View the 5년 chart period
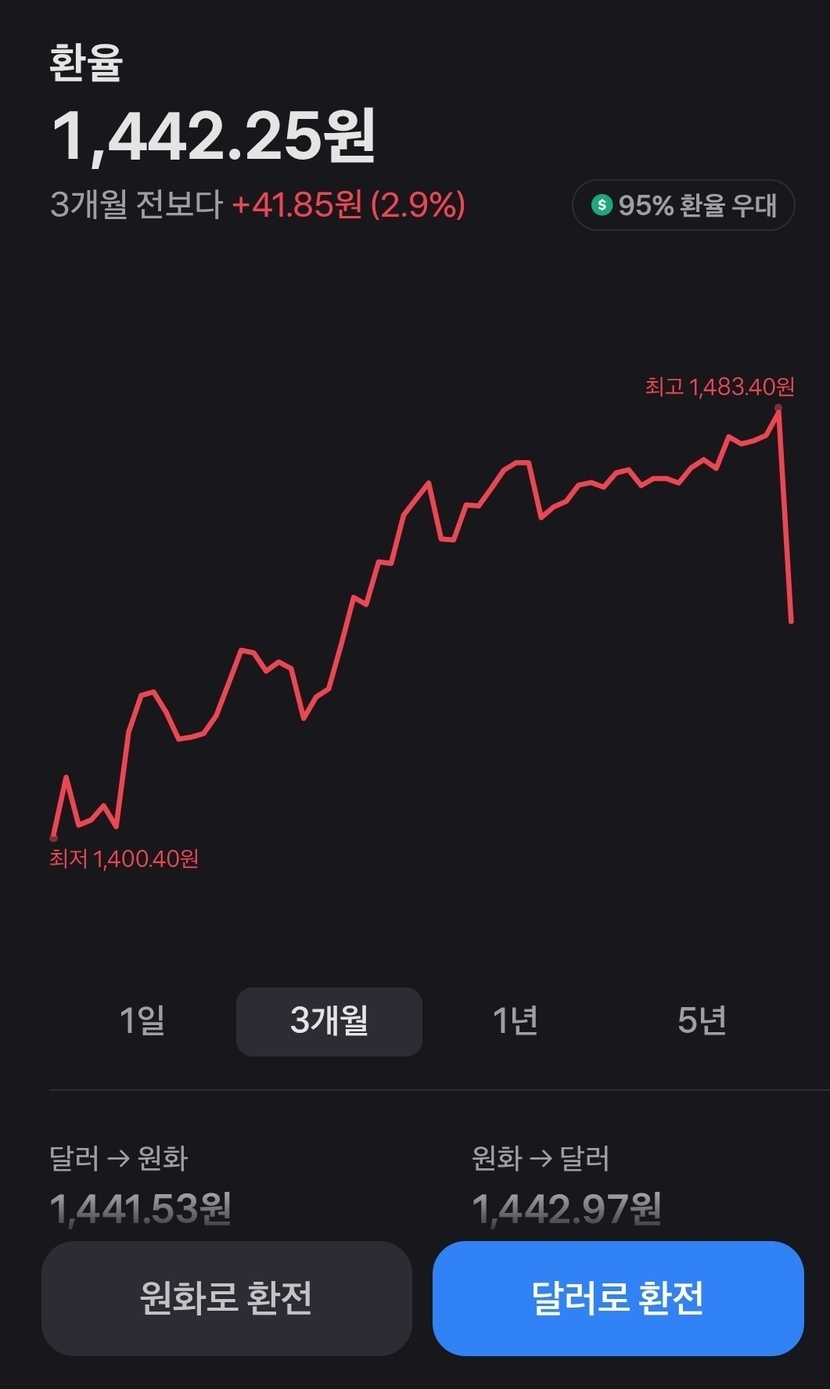 click(701, 1021)
